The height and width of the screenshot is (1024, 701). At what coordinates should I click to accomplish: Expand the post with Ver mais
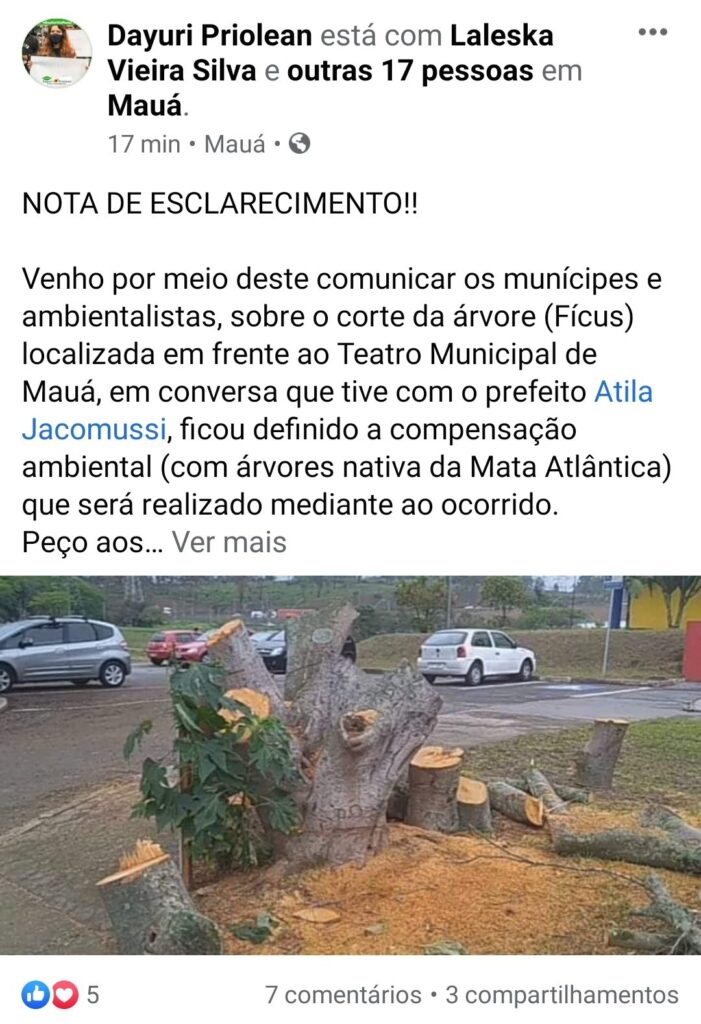(x=229, y=543)
